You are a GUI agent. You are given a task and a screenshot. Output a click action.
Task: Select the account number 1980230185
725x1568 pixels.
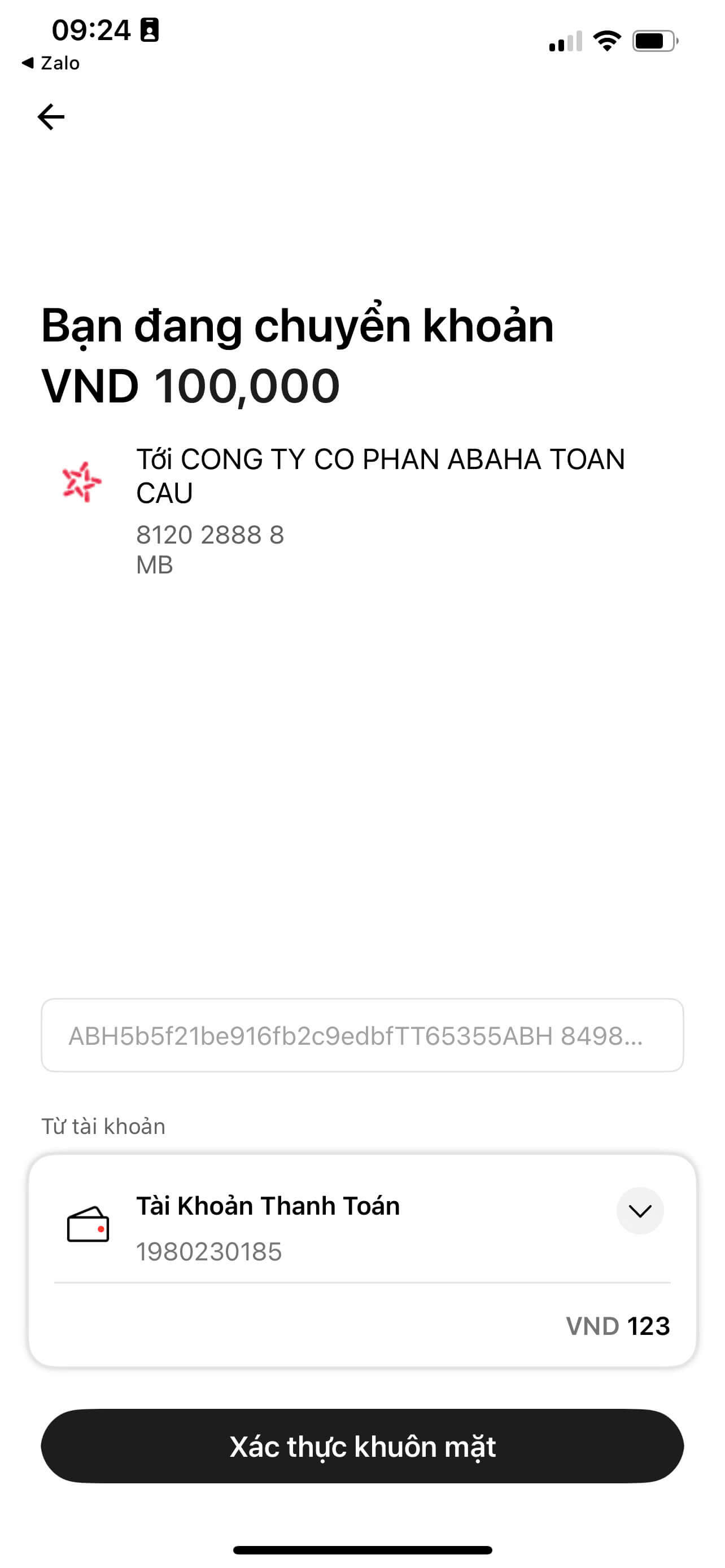pyautogui.click(x=209, y=1251)
